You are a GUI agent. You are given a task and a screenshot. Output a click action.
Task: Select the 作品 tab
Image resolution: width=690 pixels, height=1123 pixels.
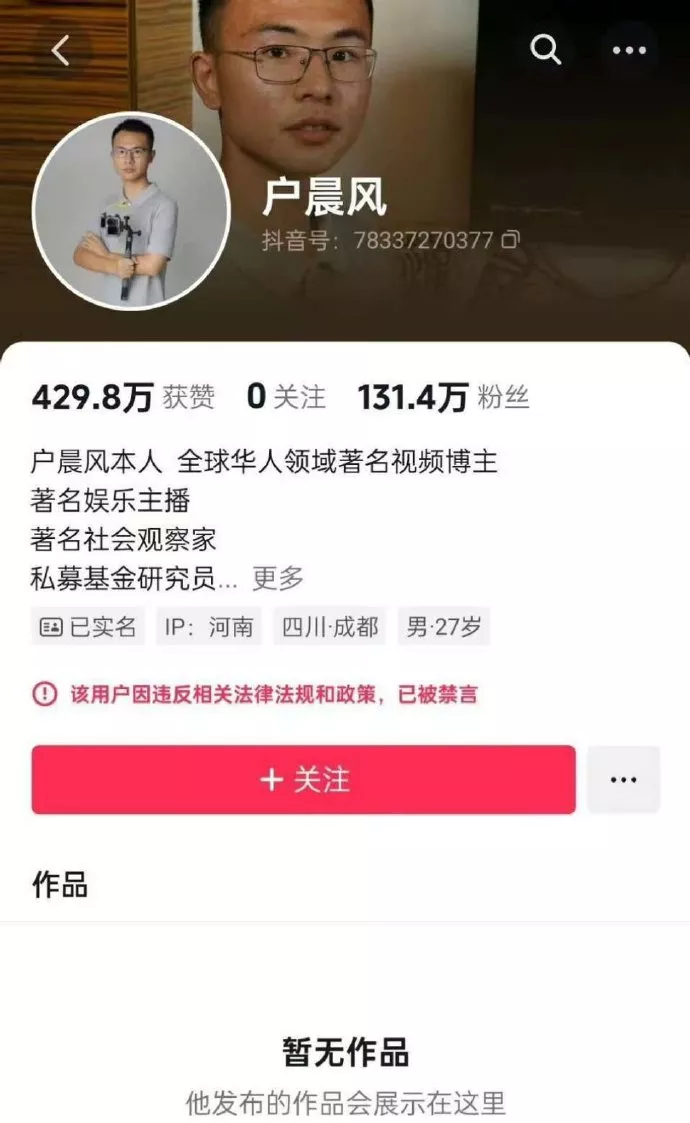tap(60, 884)
